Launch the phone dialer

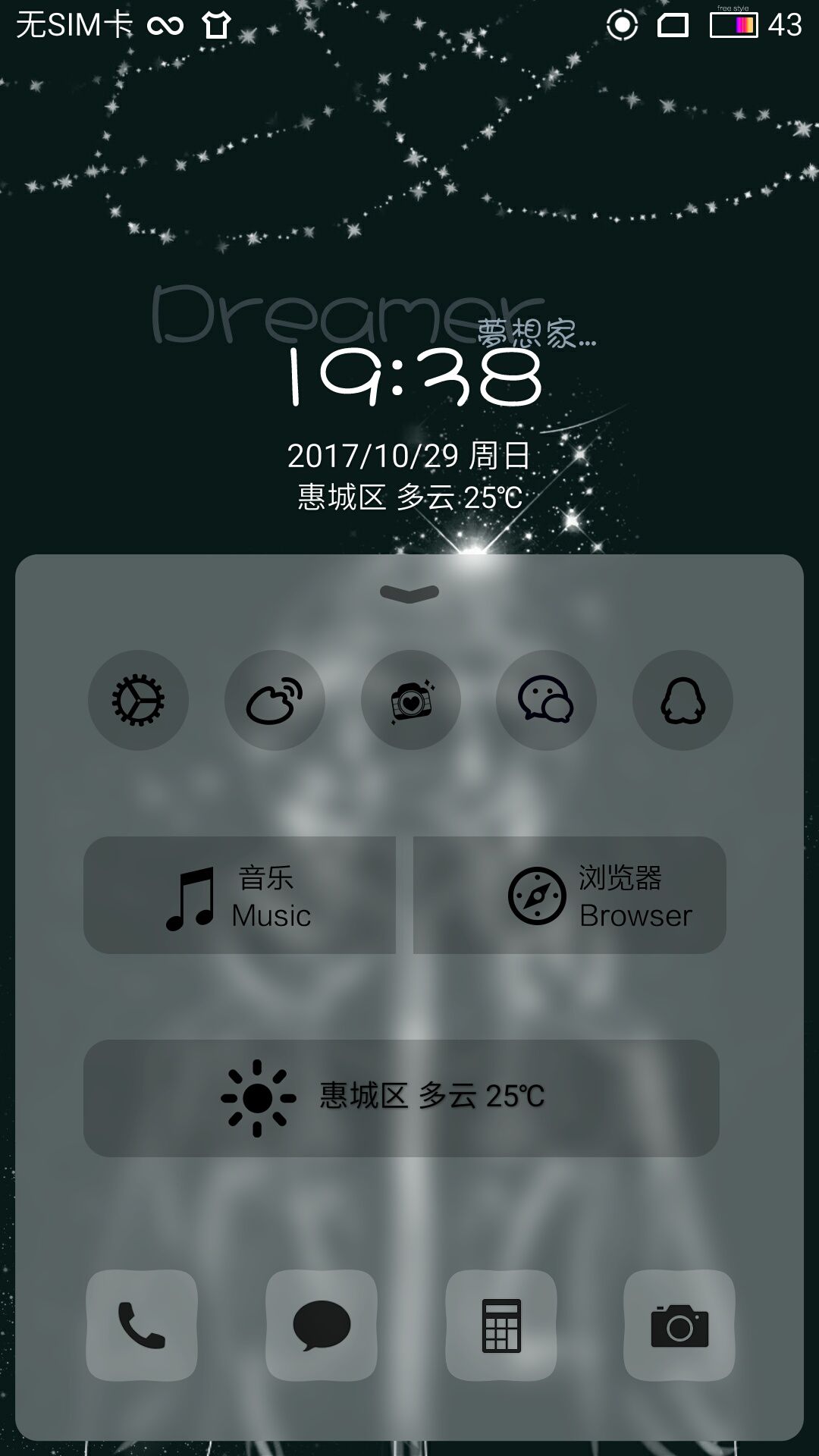(142, 1325)
